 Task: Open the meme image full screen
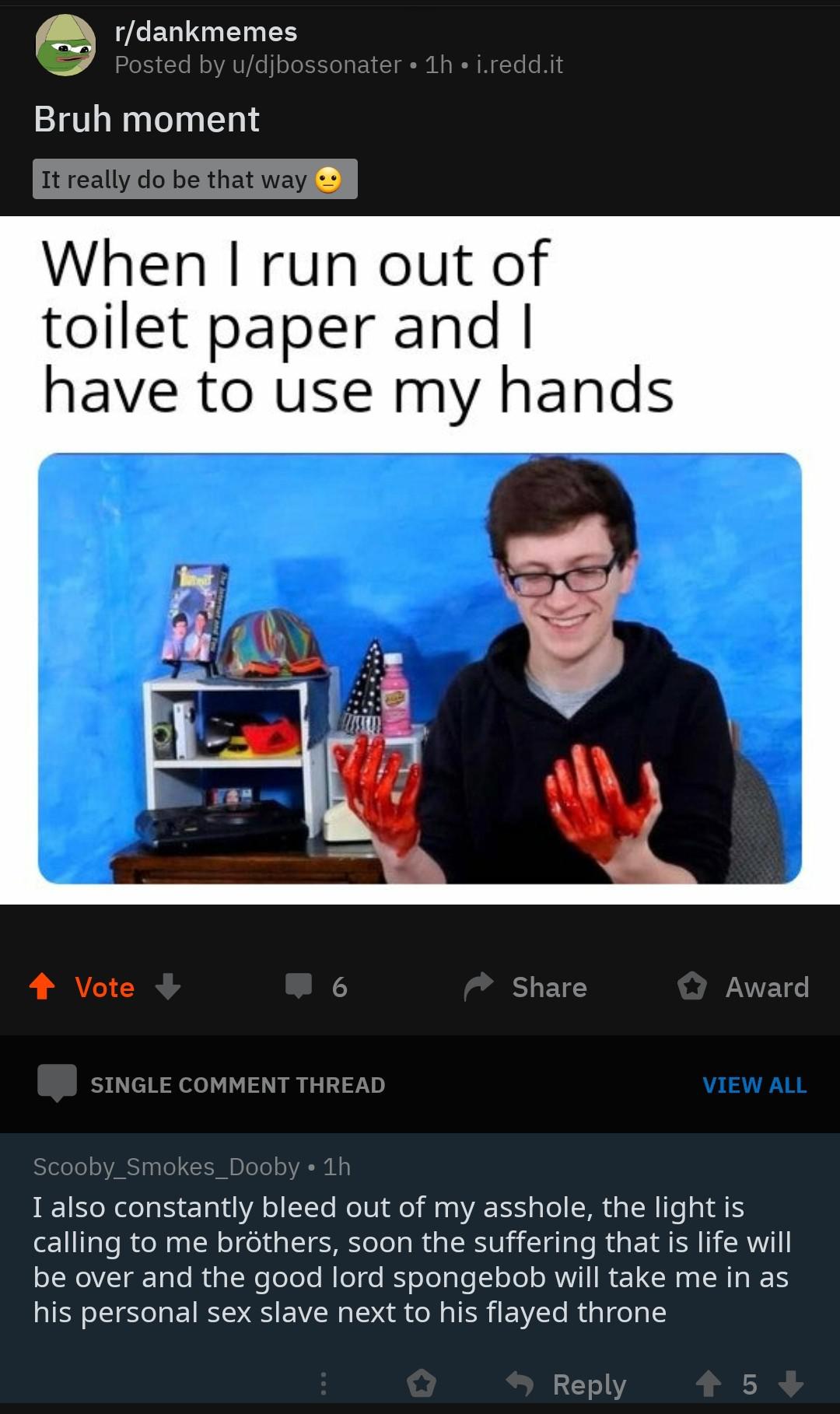[420, 560]
